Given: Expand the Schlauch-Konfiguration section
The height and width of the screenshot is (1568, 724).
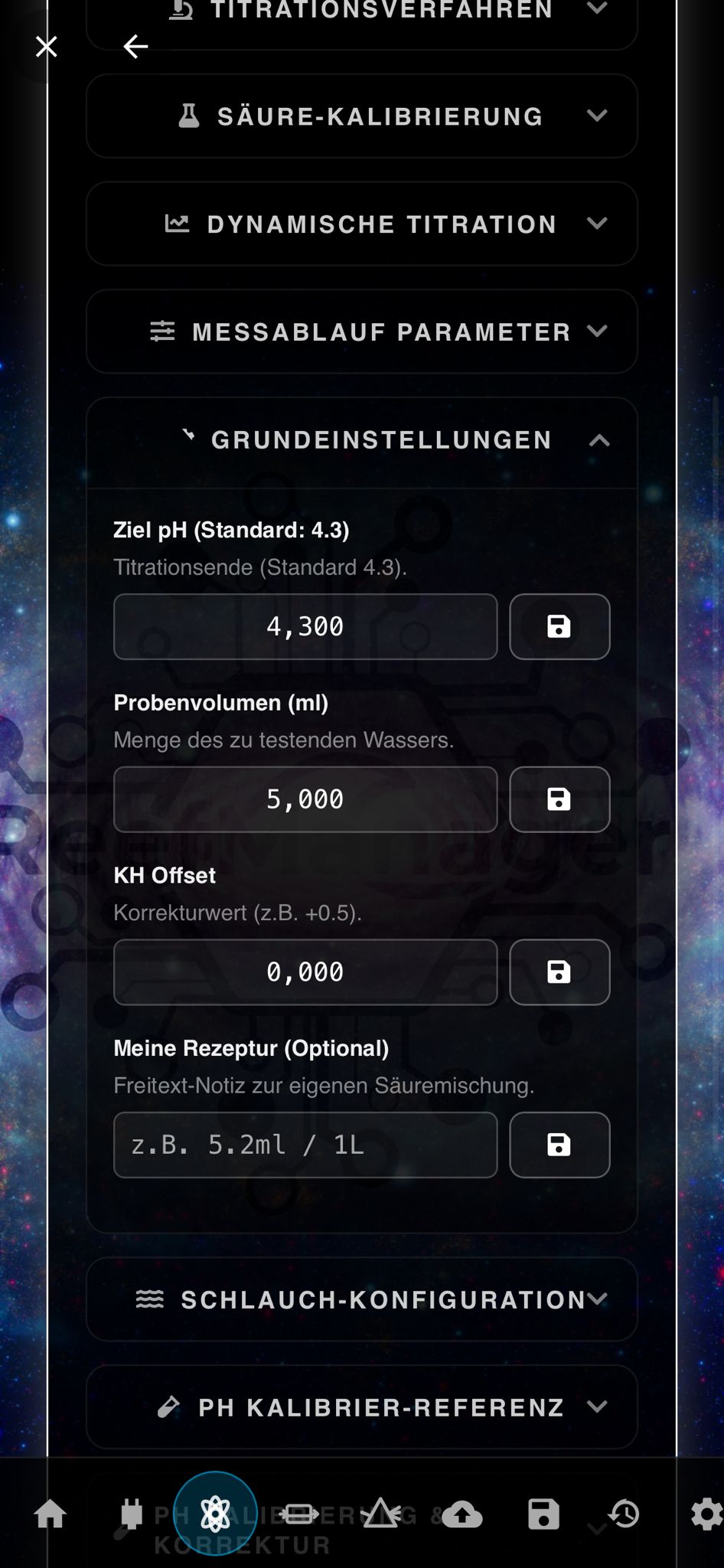Looking at the screenshot, I should pos(362,1299).
